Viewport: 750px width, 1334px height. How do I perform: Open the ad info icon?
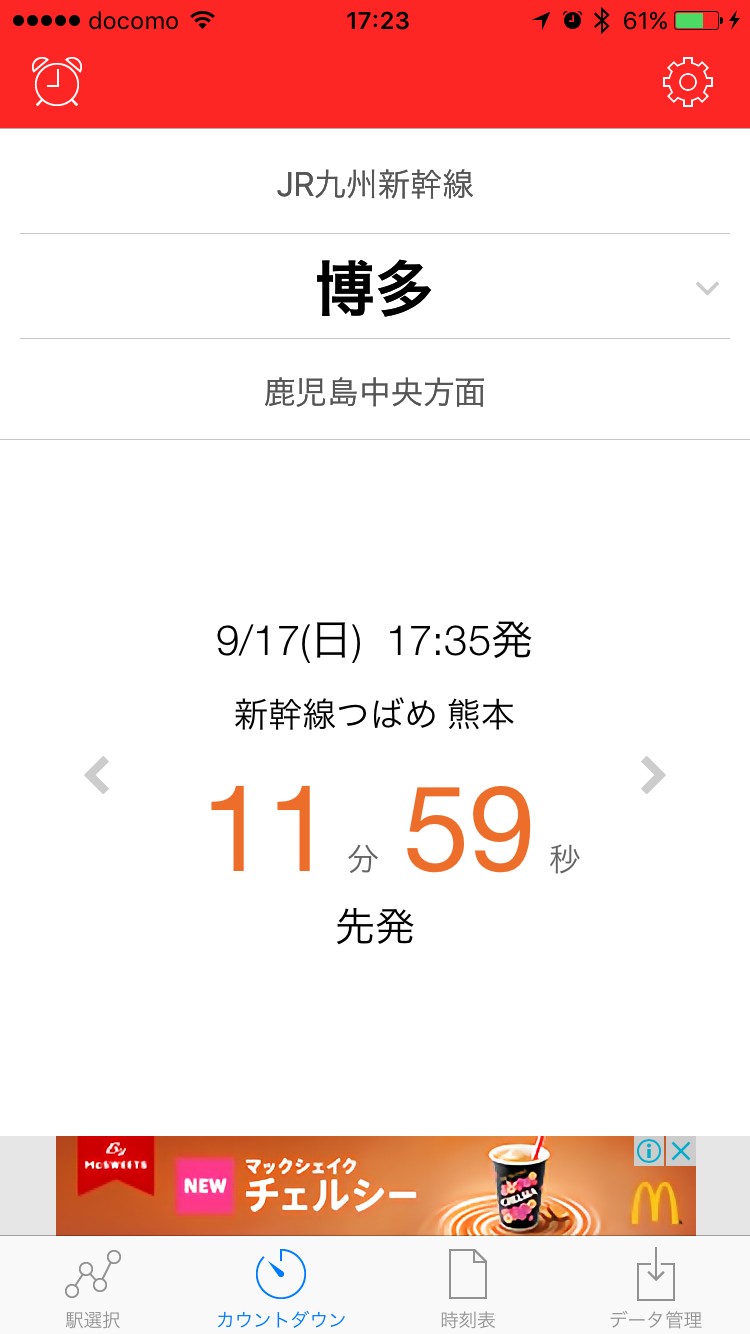[x=649, y=1151]
